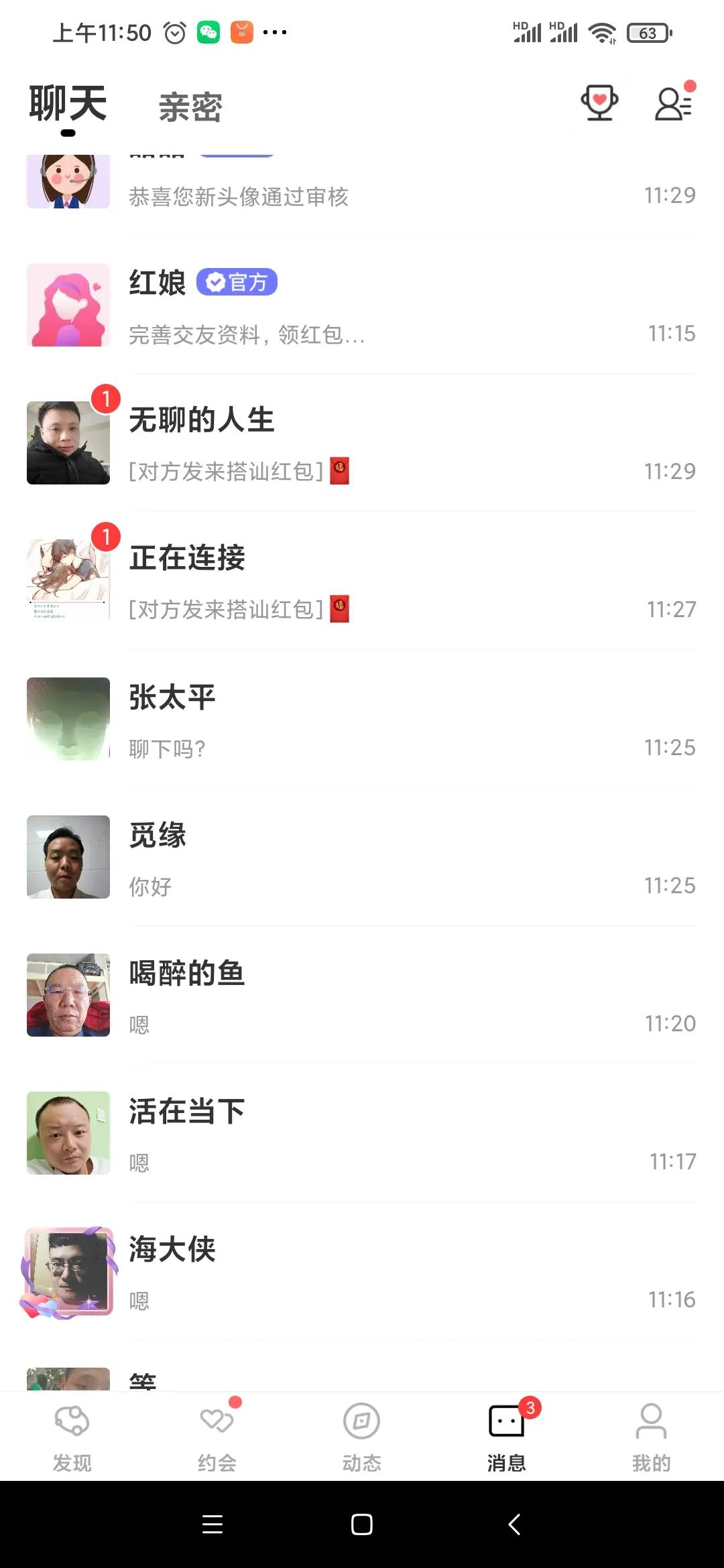Open the trophy heart ranking icon
The width and height of the screenshot is (724, 1568).
tap(599, 103)
